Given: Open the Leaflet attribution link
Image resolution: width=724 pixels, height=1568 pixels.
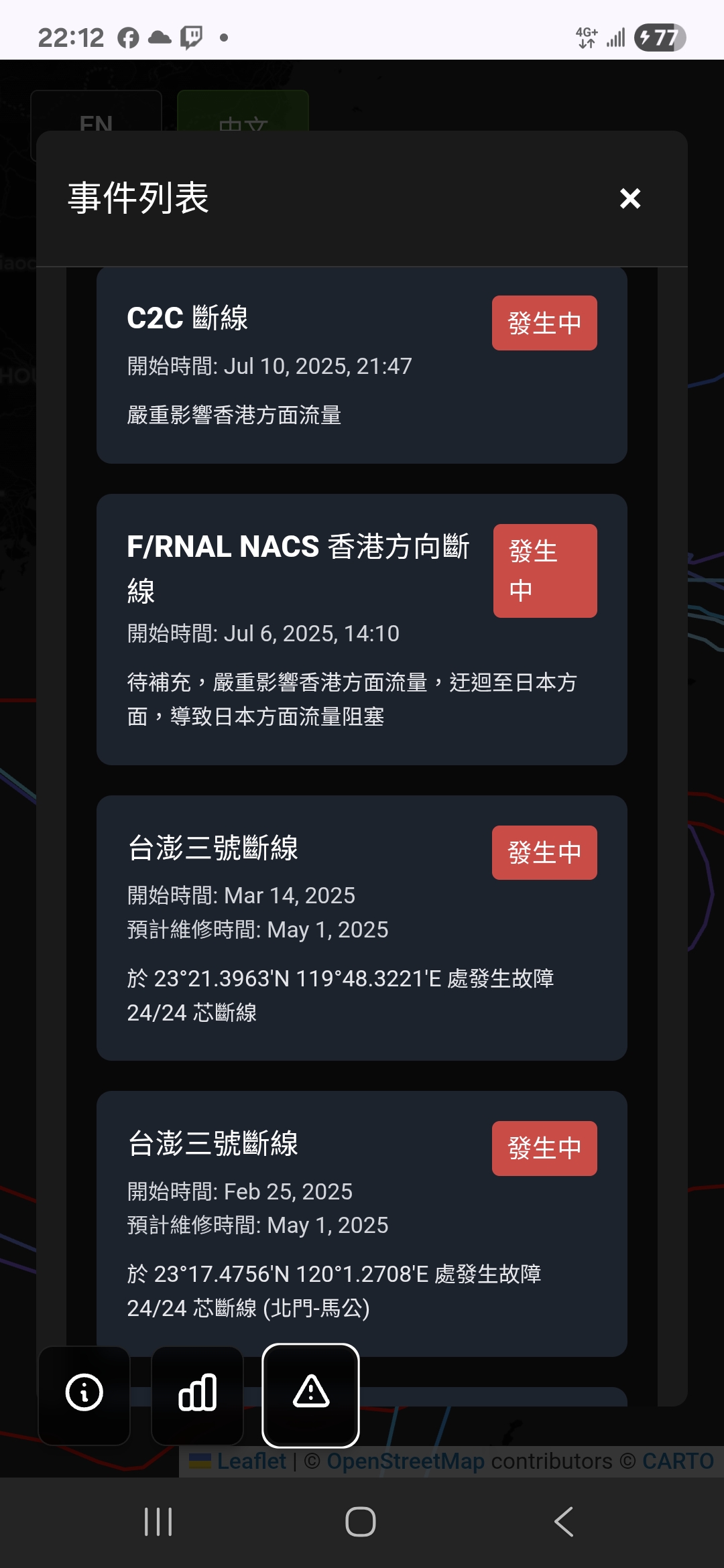Looking at the screenshot, I should coord(251,1461).
